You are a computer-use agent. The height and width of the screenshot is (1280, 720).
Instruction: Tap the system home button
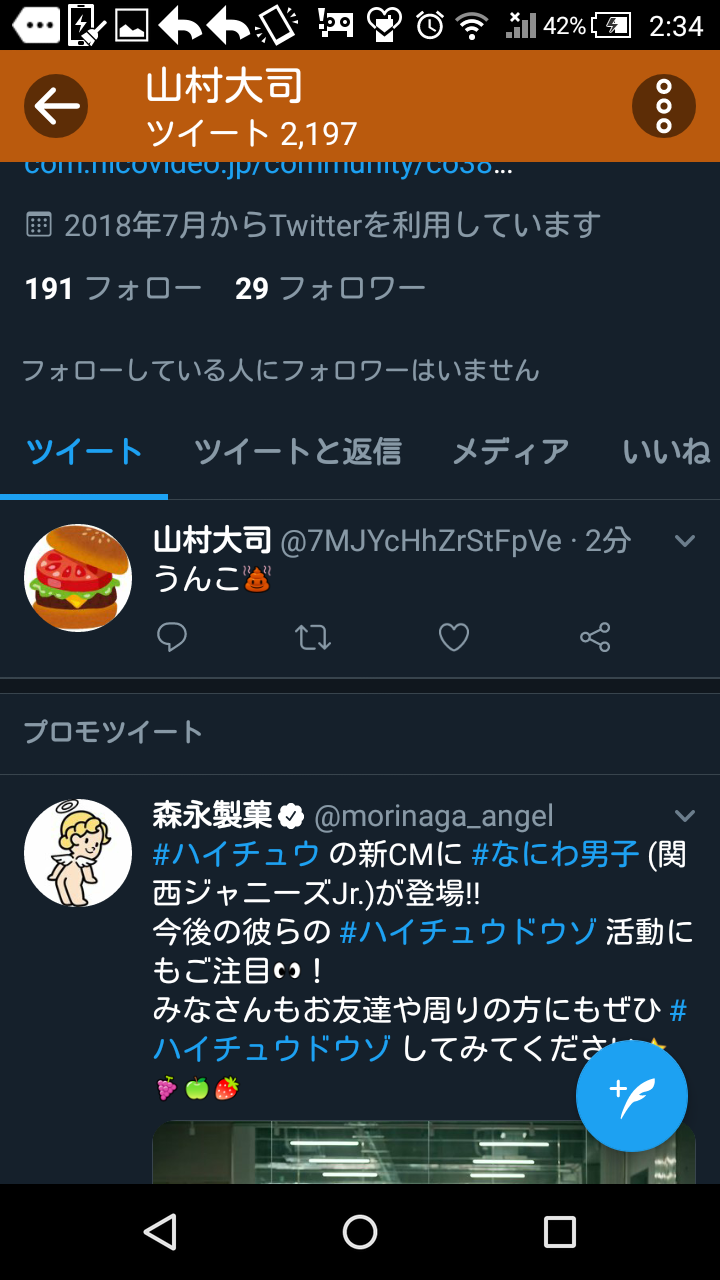(x=360, y=1232)
